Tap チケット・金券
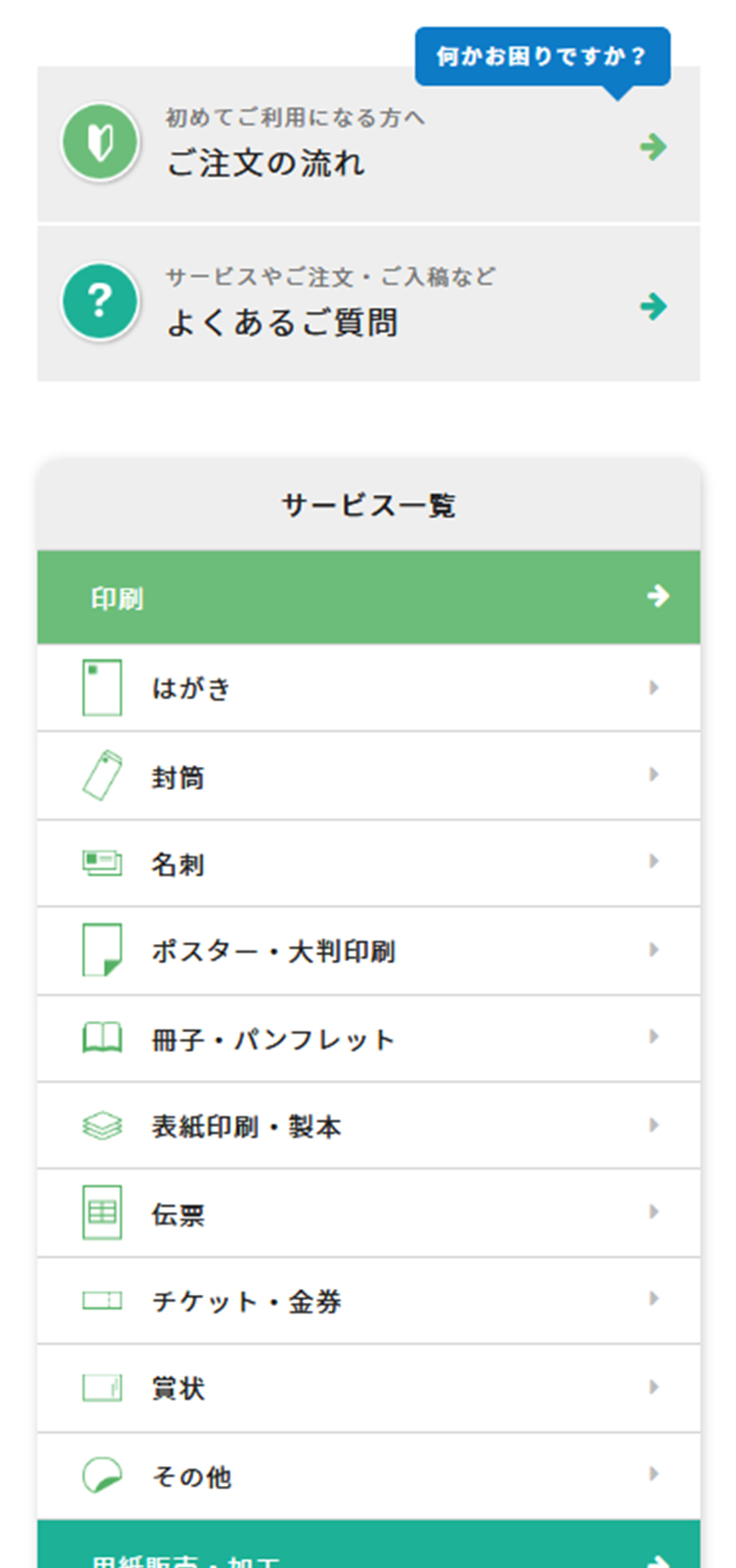The height and width of the screenshot is (1568, 736). point(368,1301)
